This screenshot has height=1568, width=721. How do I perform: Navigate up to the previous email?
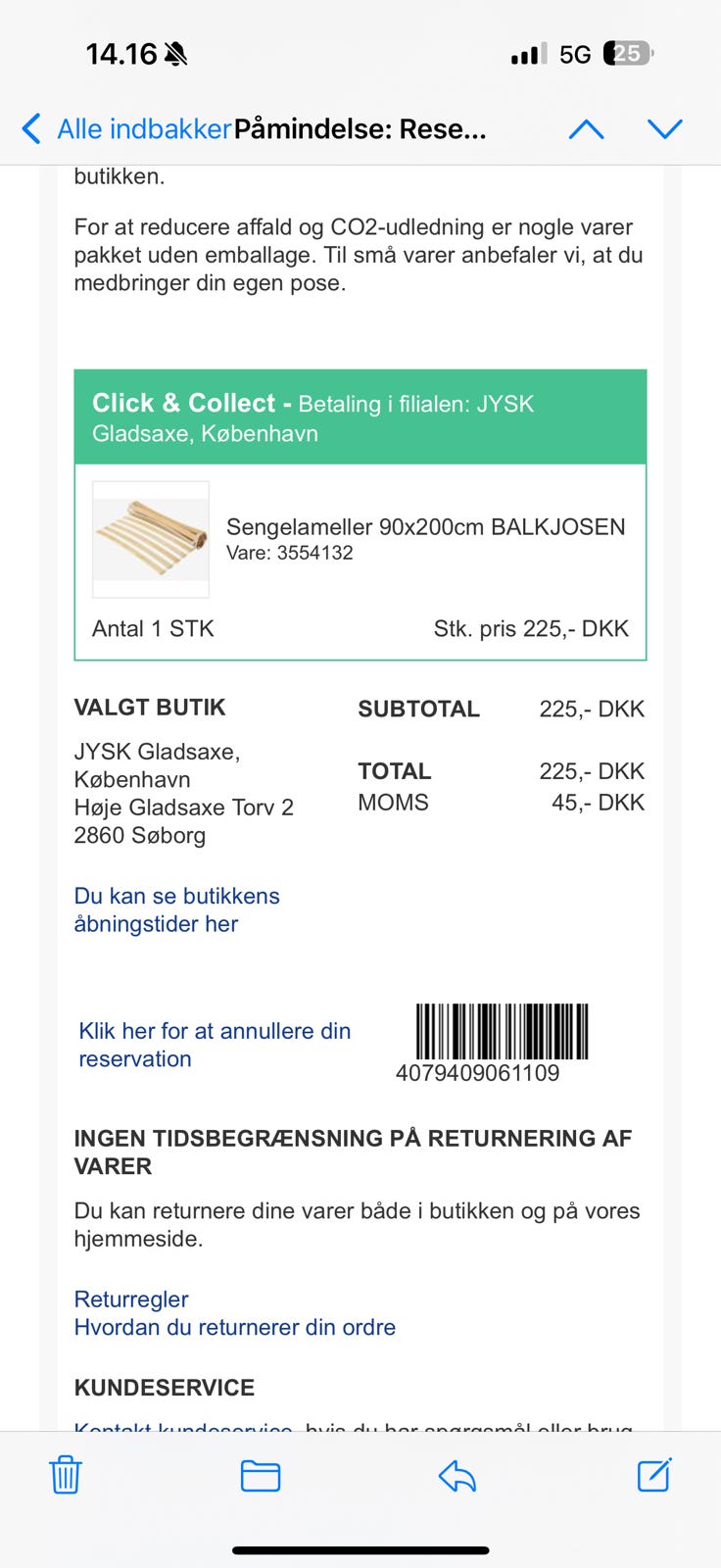pos(586,128)
